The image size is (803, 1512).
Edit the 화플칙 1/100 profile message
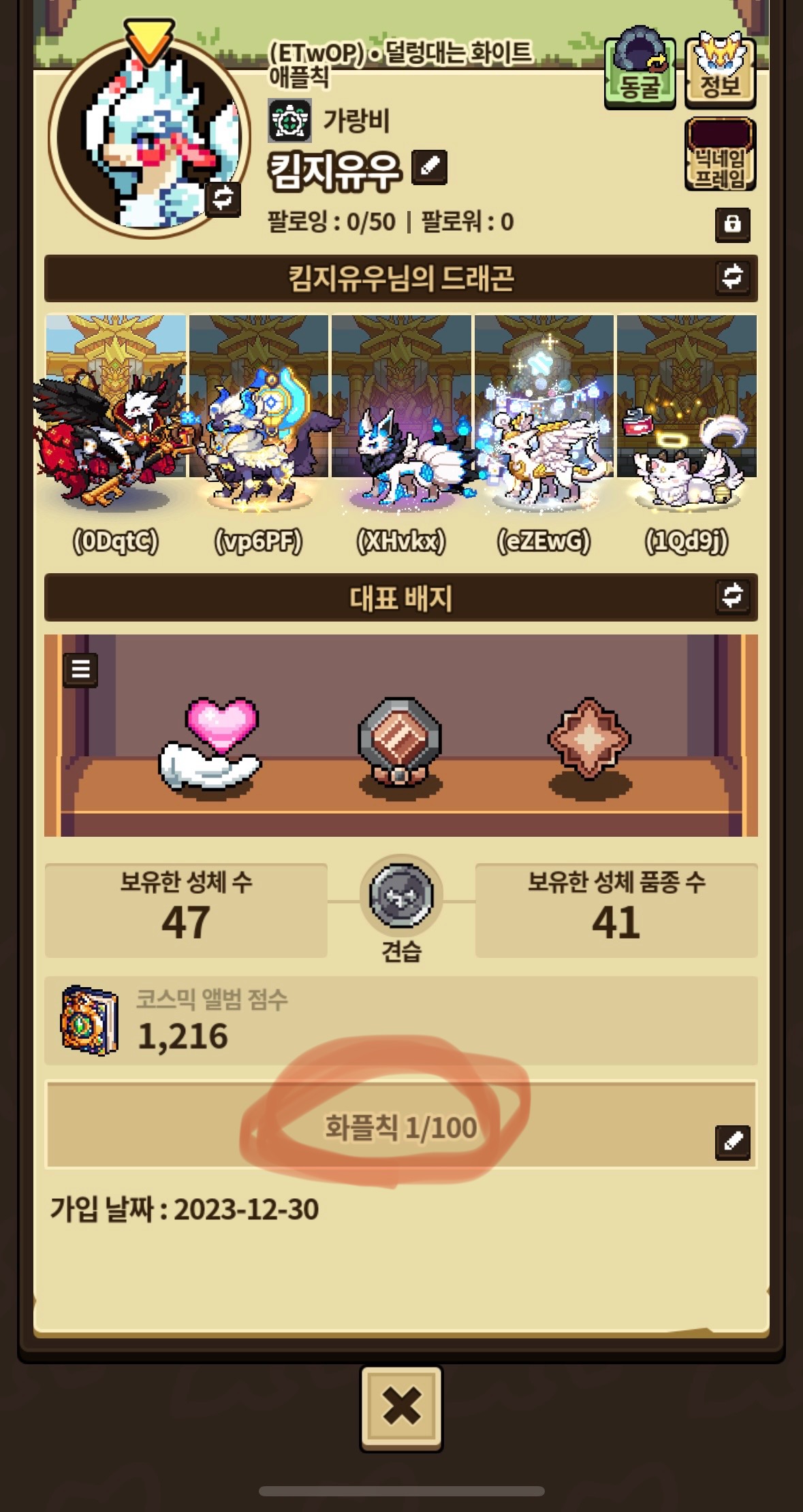click(732, 1142)
